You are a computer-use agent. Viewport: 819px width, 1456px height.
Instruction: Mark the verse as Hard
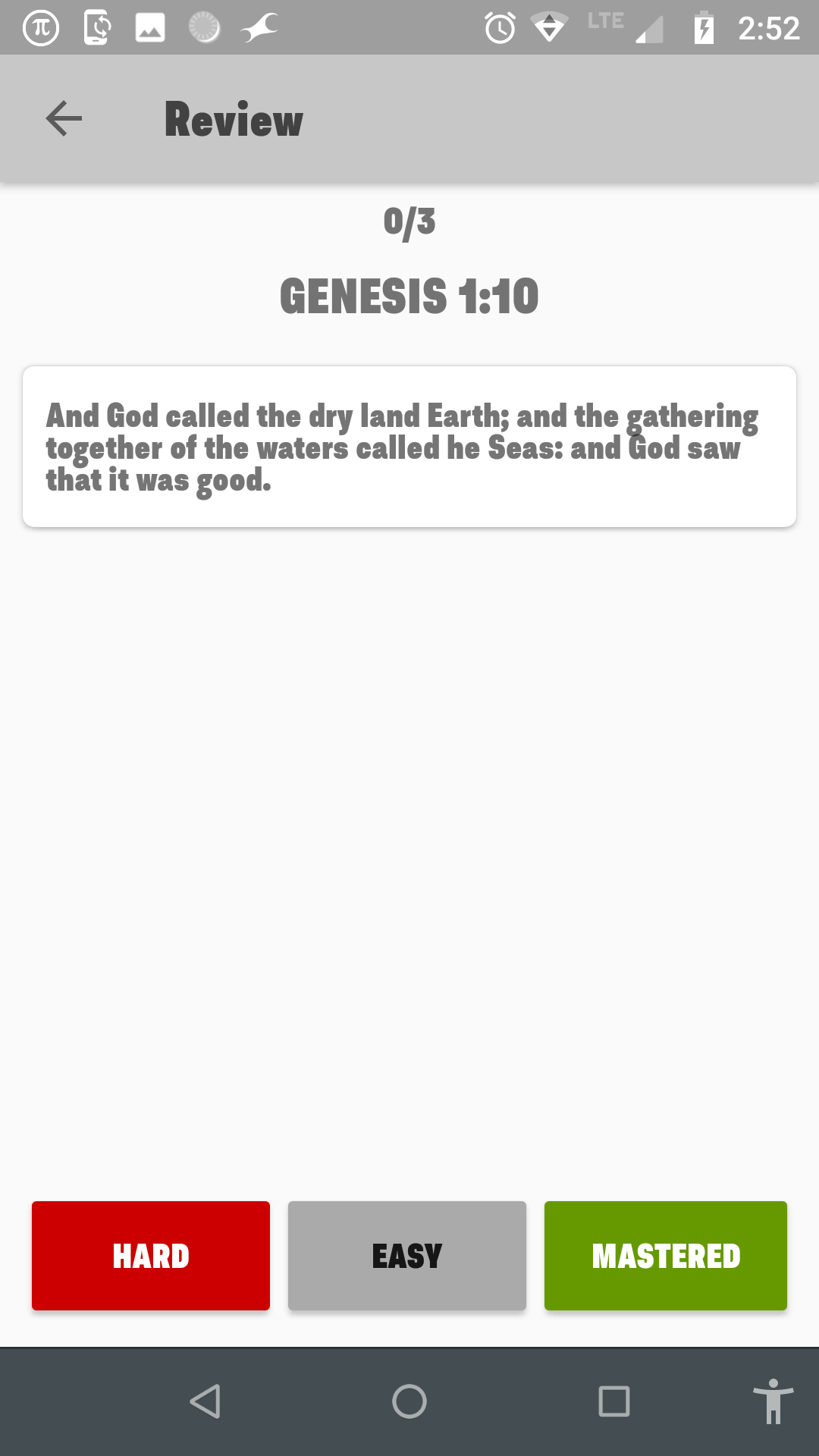[151, 1256]
